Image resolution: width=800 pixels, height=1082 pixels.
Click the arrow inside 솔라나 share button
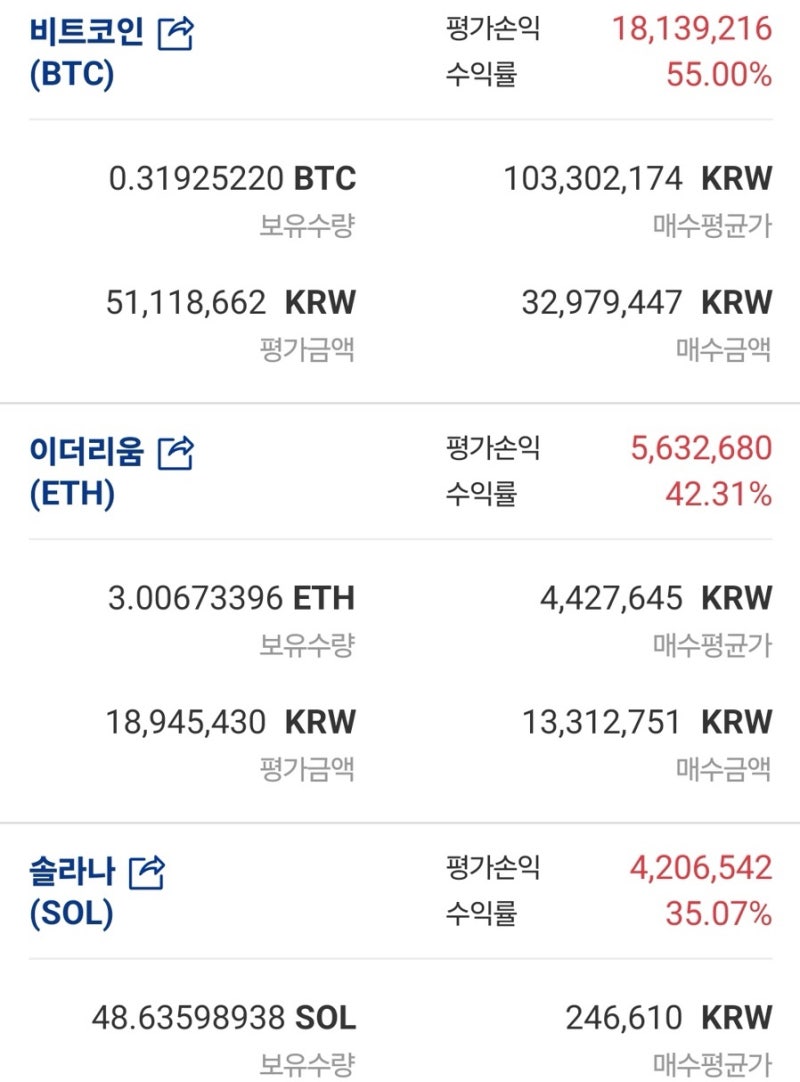point(147,872)
